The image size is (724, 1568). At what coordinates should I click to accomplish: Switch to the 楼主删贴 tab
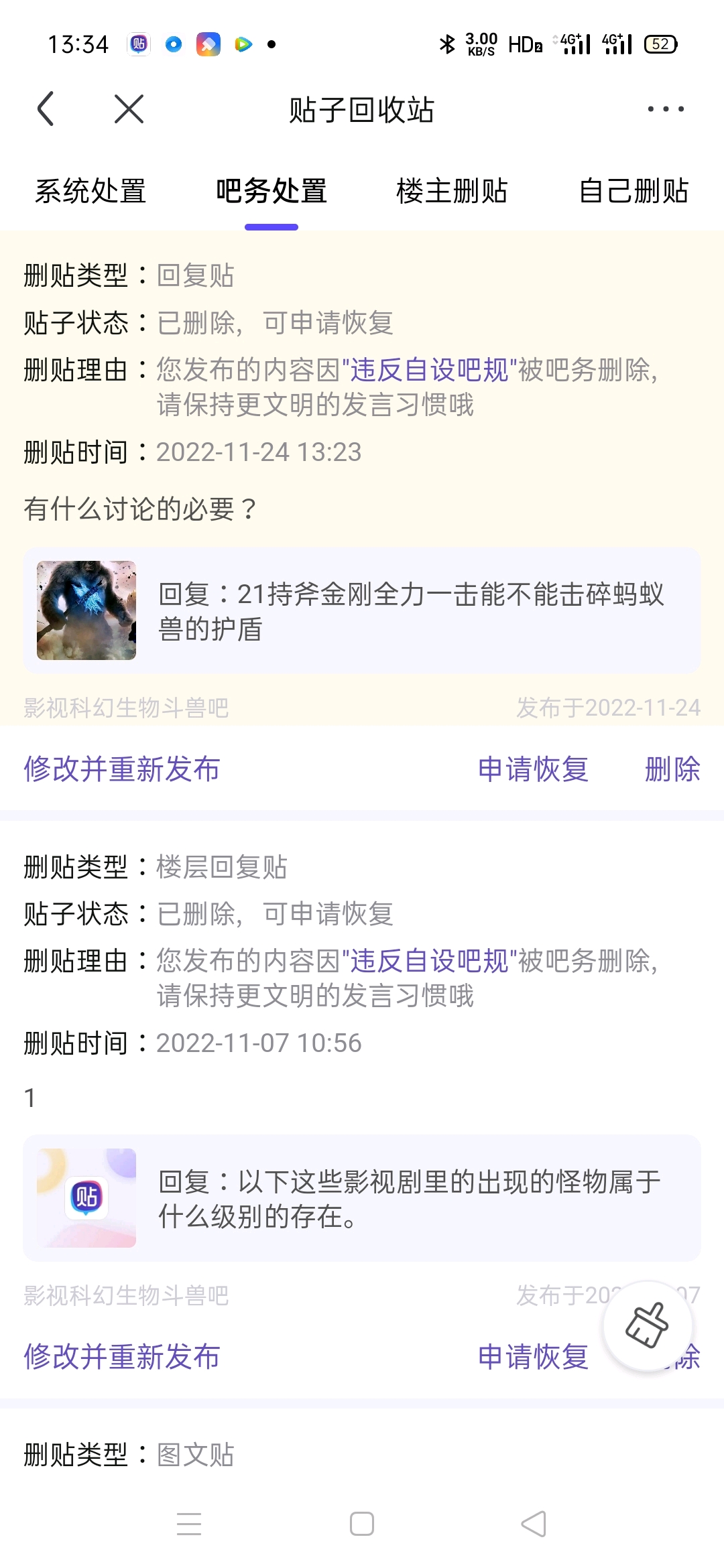point(452,191)
